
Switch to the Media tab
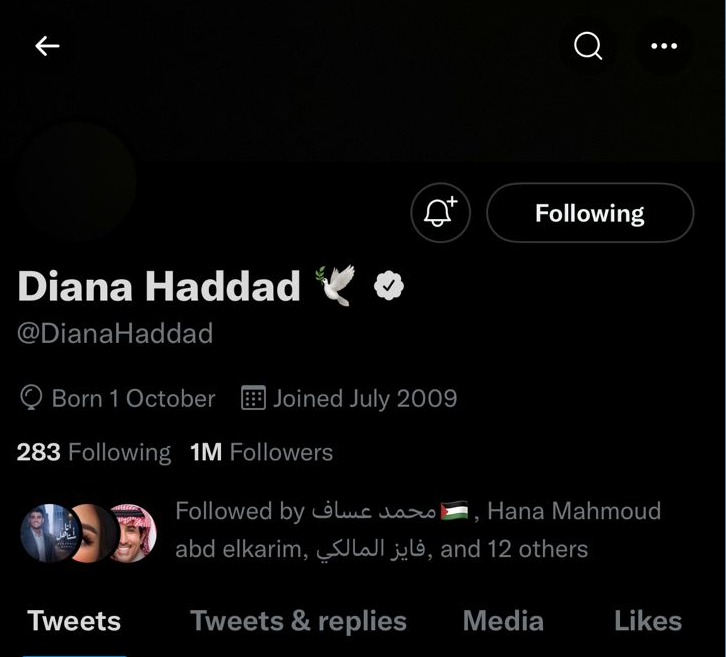pos(503,621)
